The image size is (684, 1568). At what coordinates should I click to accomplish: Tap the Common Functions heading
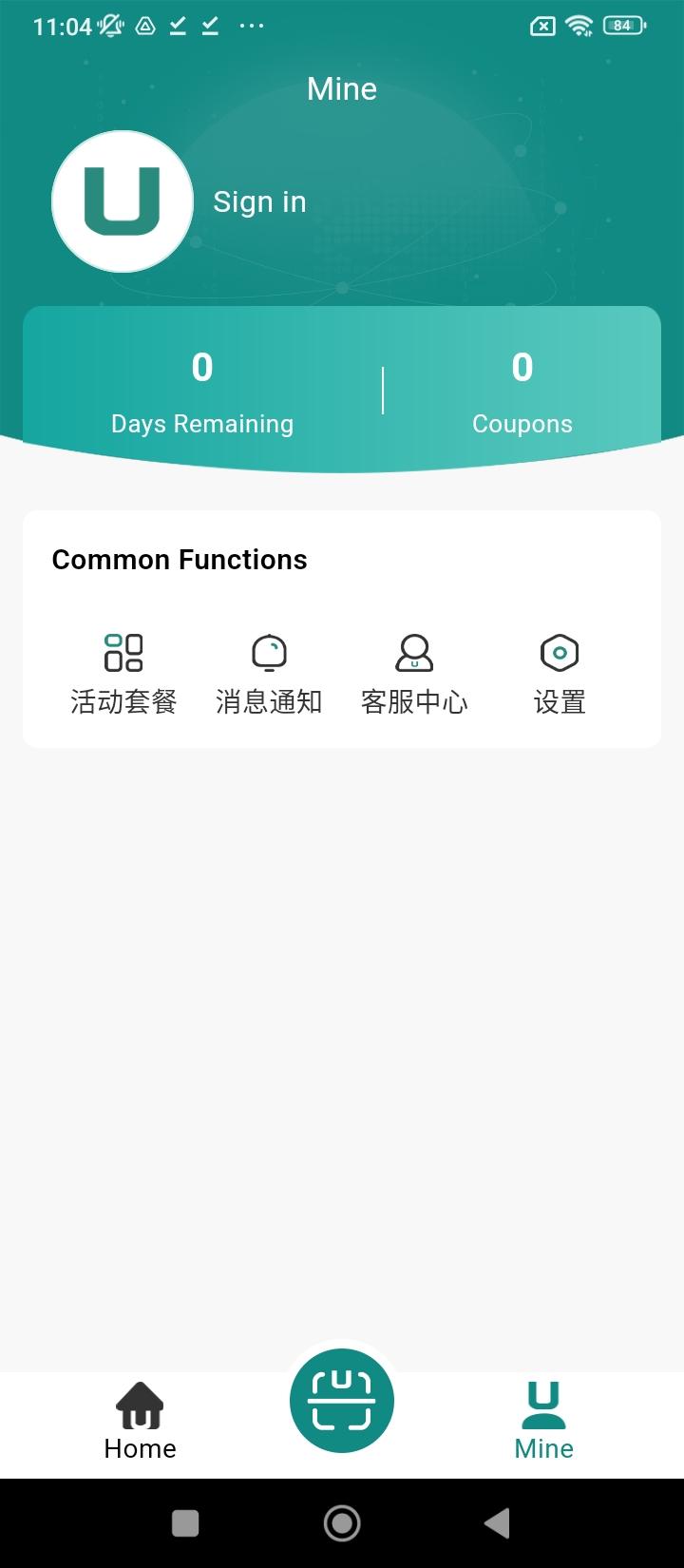[180, 559]
